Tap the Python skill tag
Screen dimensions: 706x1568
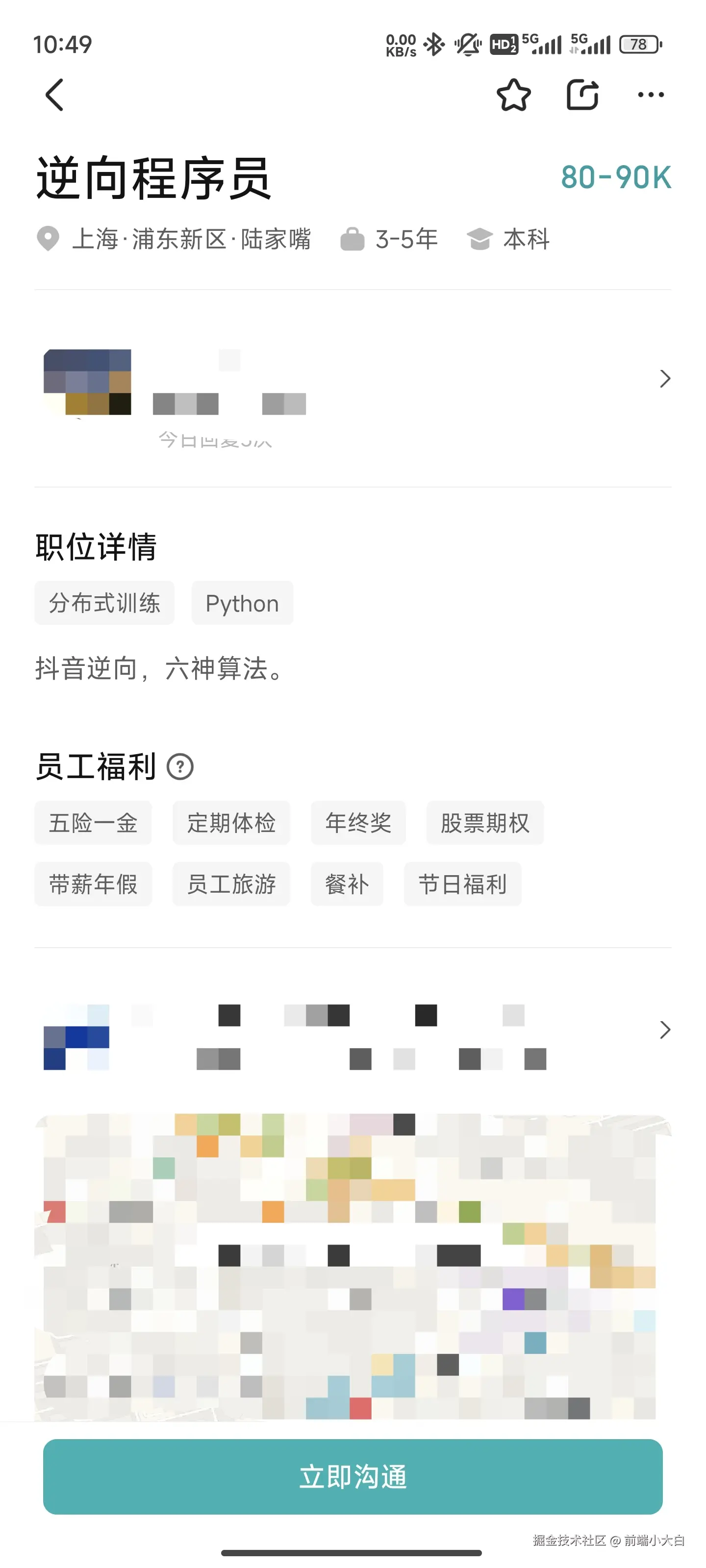click(x=242, y=603)
